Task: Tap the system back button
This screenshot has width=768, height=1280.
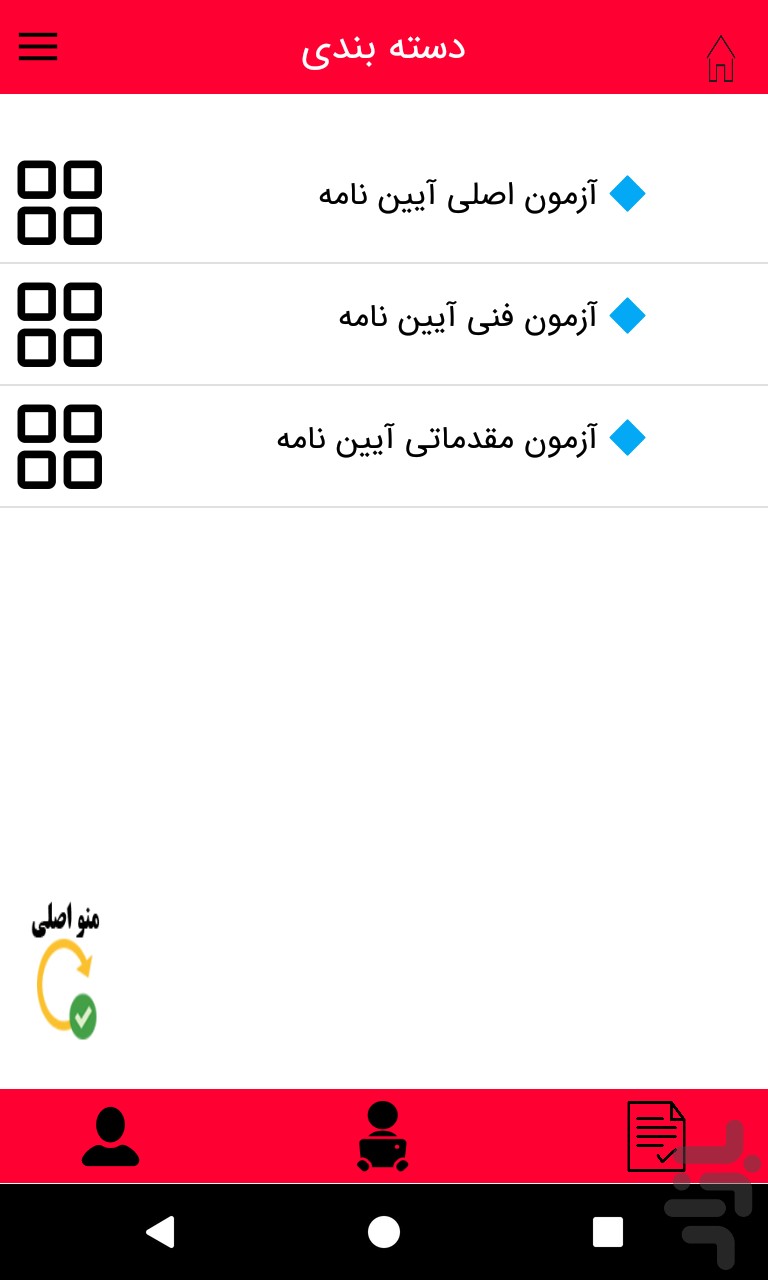Action: [160, 1232]
